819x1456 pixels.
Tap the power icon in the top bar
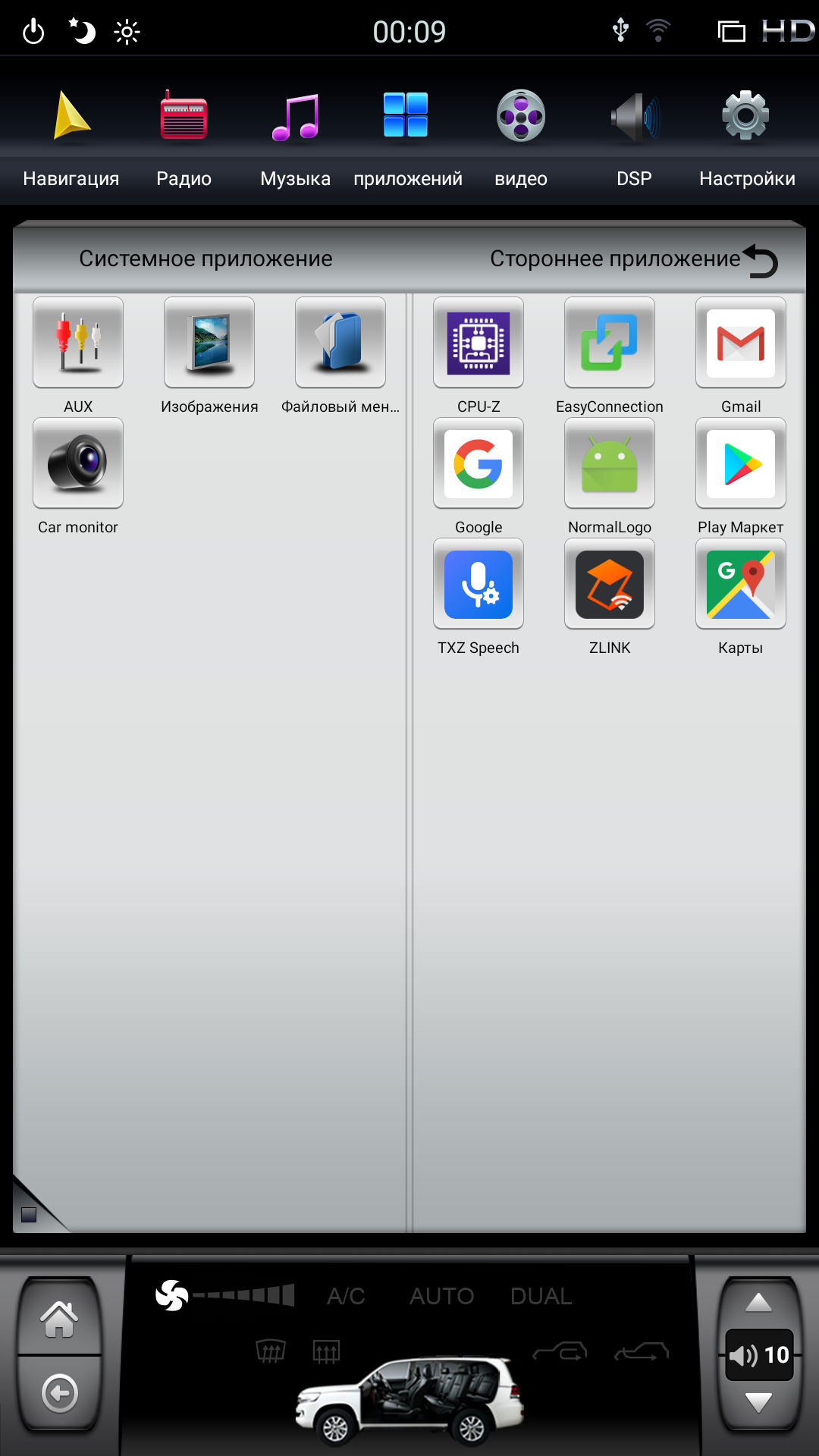33,32
